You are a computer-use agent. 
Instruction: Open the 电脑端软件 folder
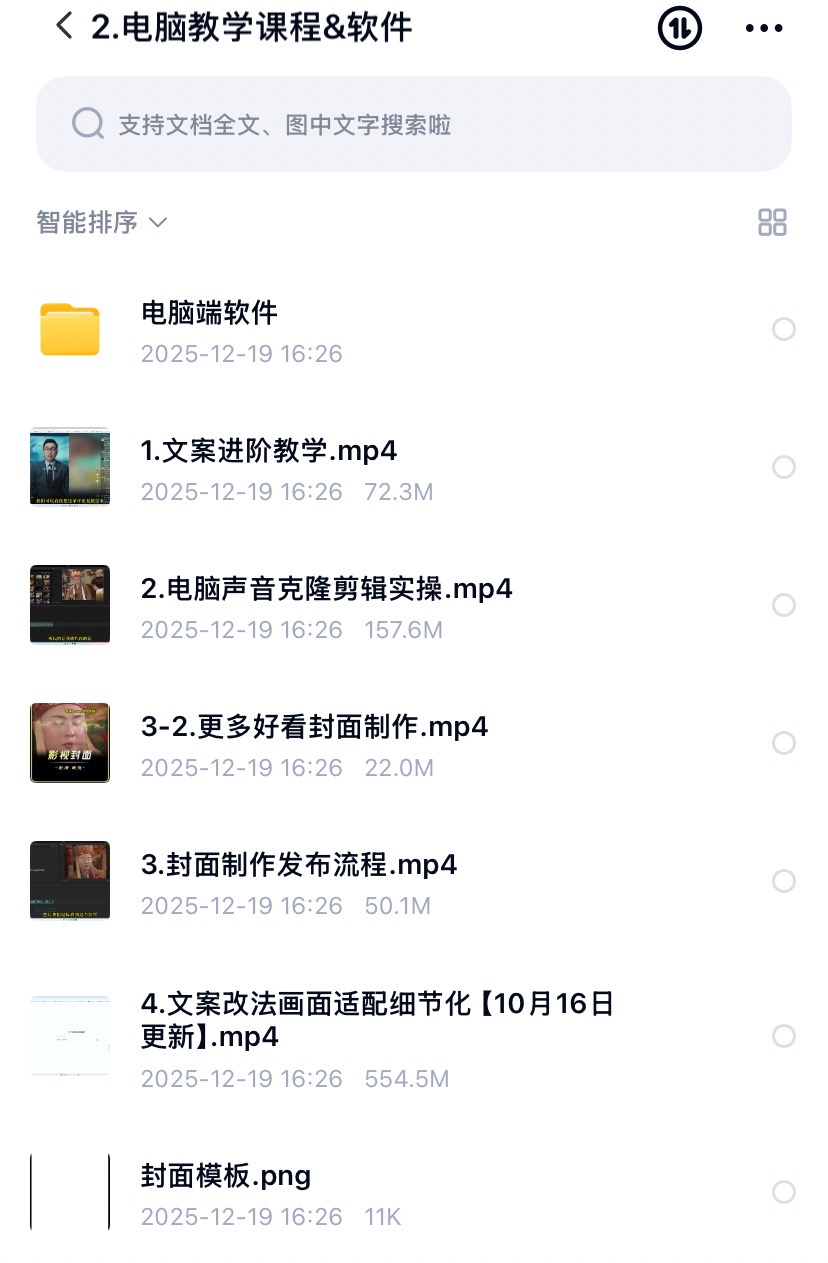211,313
